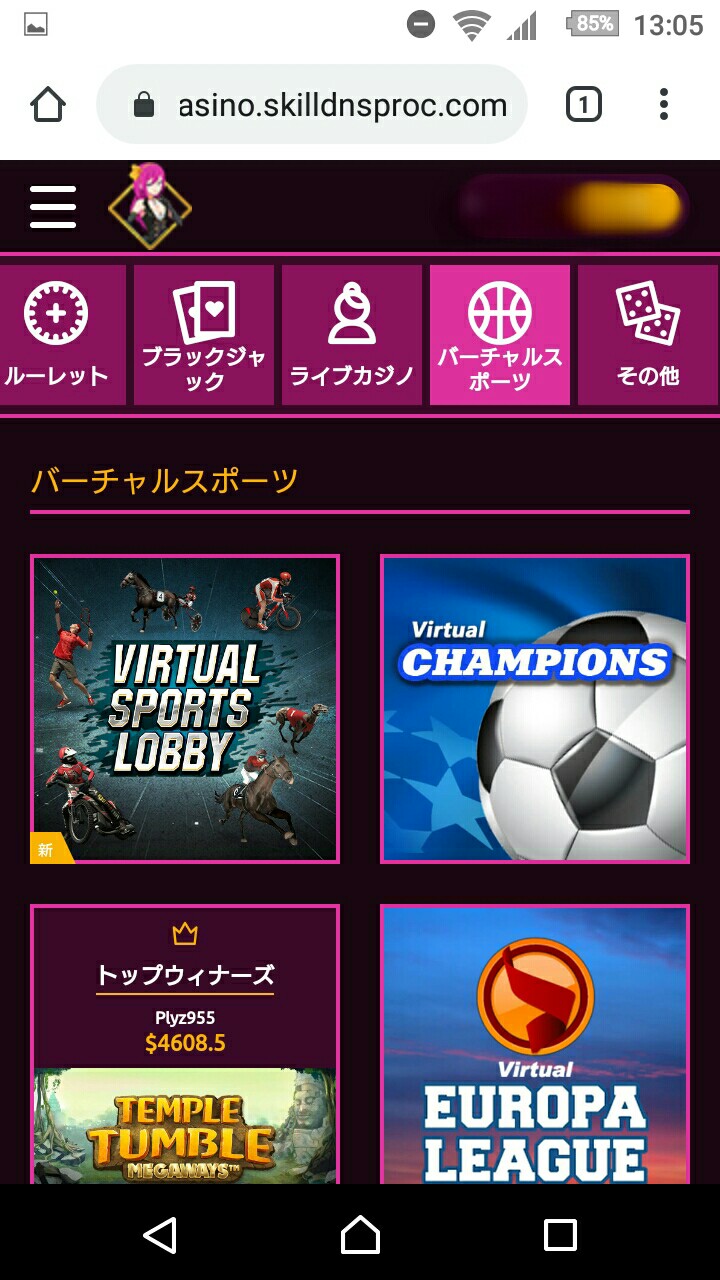Tap the browser home icon
The image size is (720, 1280).
pyautogui.click(x=48, y=105)
